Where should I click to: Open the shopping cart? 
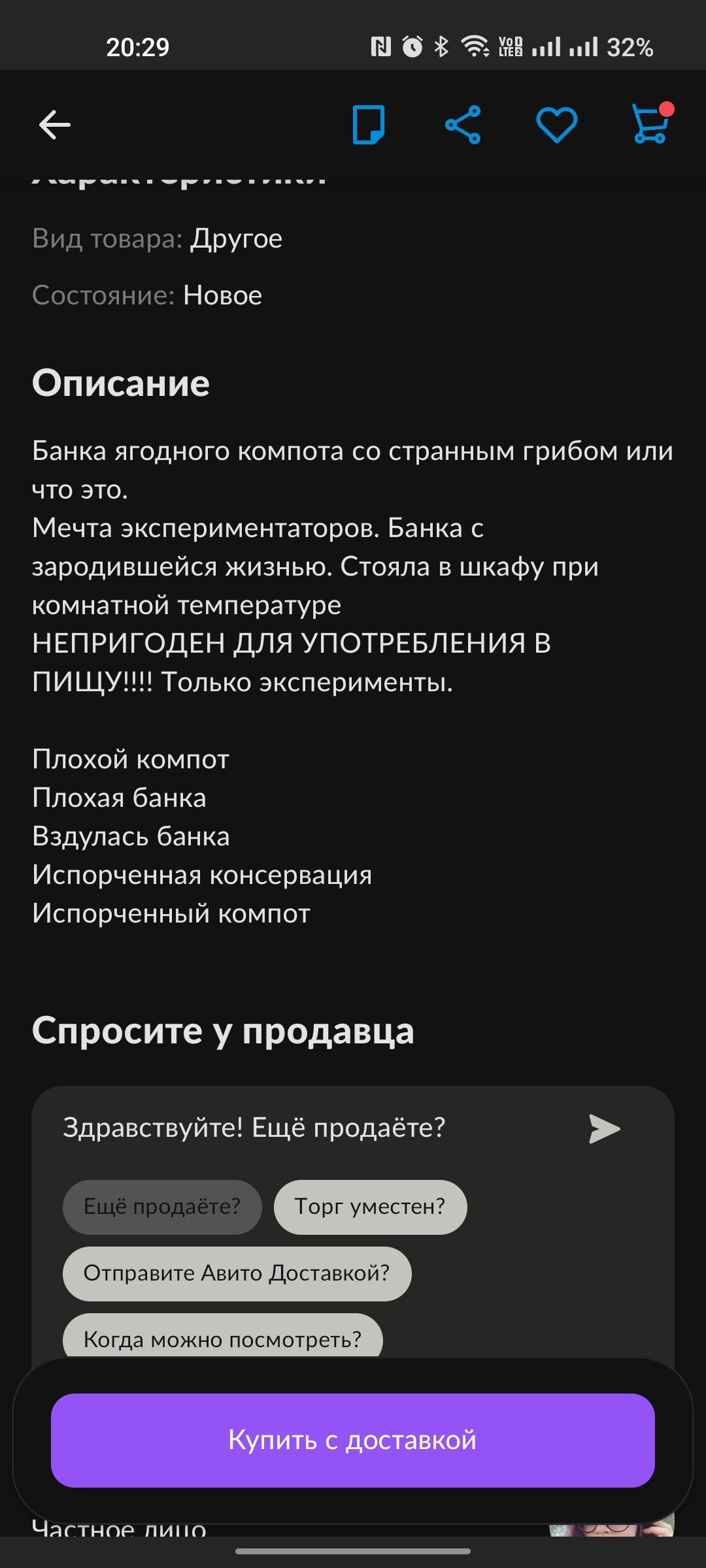click(650, 123)
